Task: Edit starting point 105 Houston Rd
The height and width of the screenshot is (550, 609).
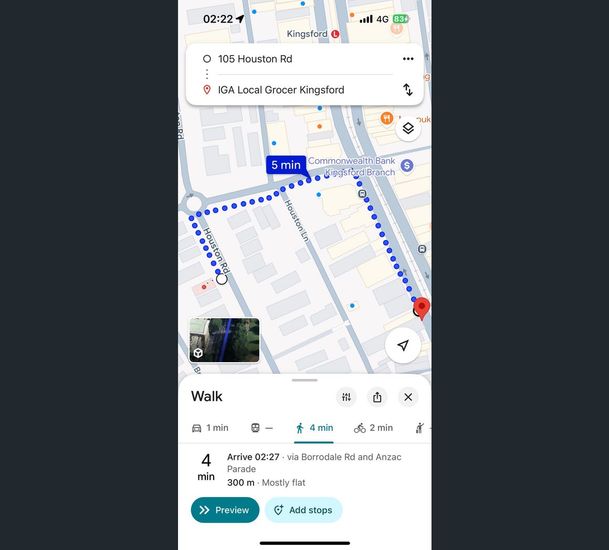Action: tap(300, 59)
